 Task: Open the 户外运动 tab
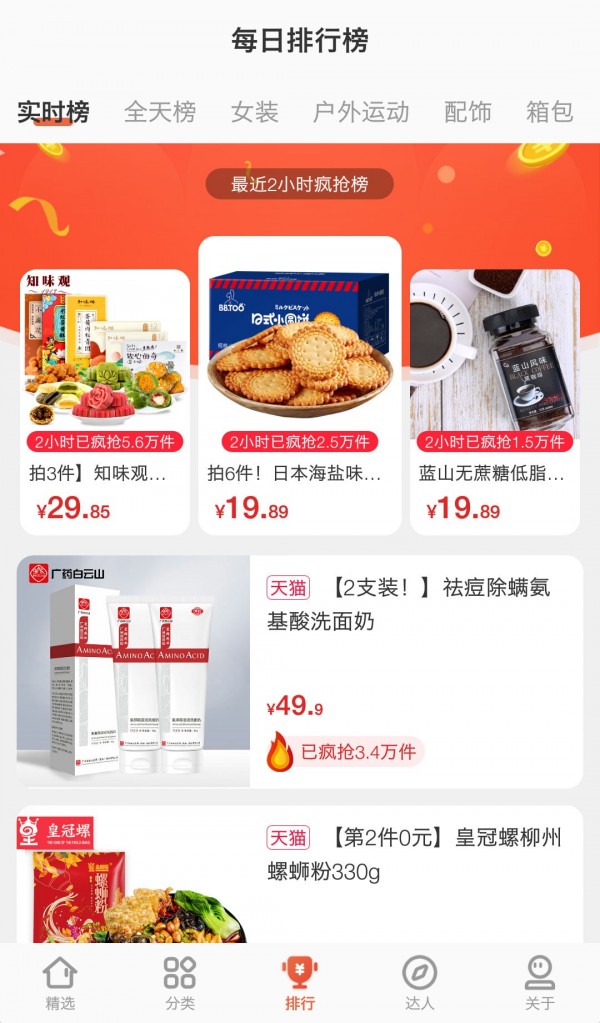coord(361,112)
